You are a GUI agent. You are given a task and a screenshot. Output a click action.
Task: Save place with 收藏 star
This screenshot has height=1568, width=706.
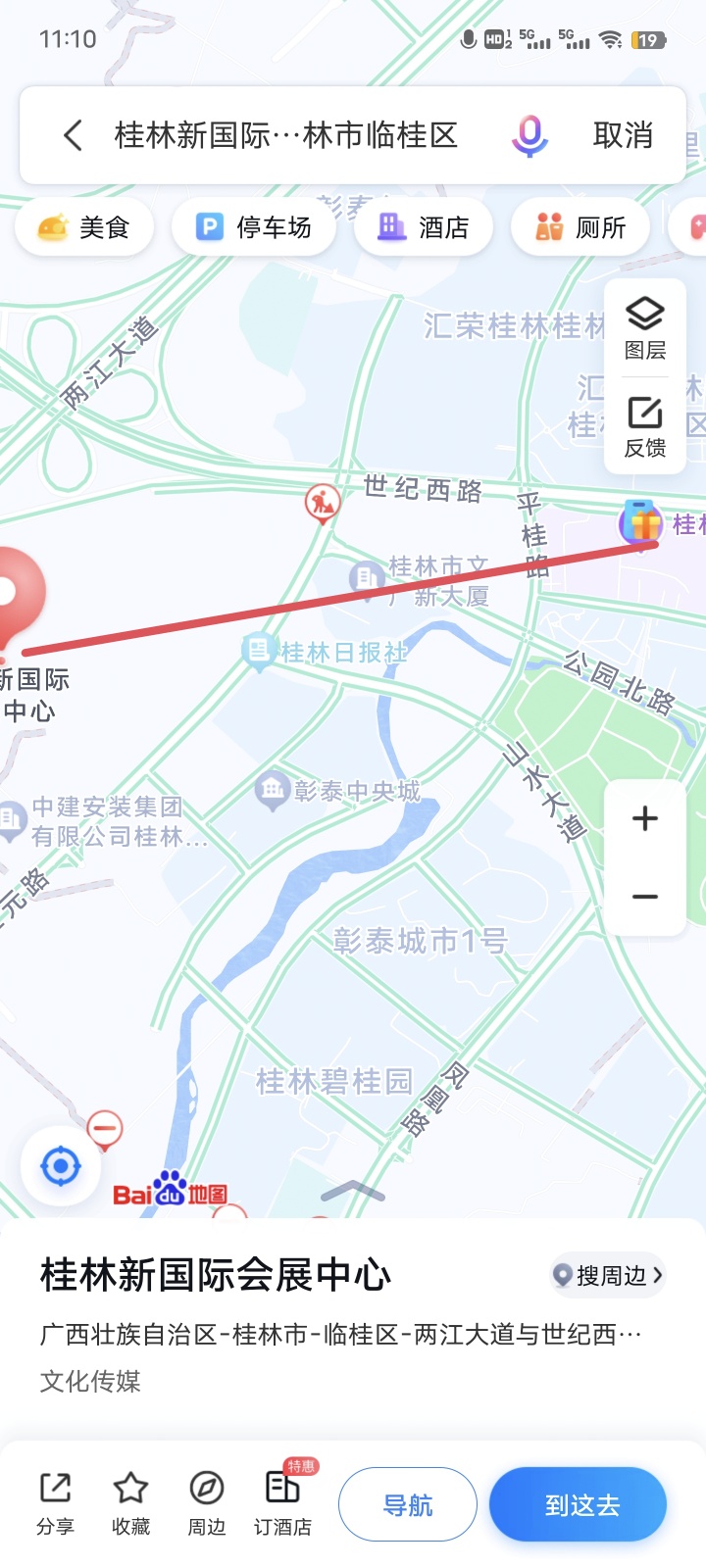point(130,1503)
